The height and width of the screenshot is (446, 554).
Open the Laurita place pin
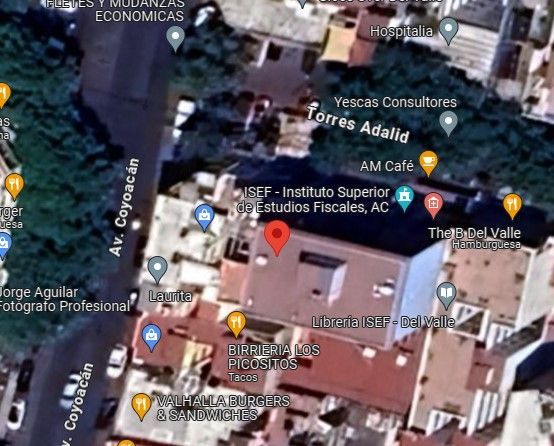[x=158, y=270]
